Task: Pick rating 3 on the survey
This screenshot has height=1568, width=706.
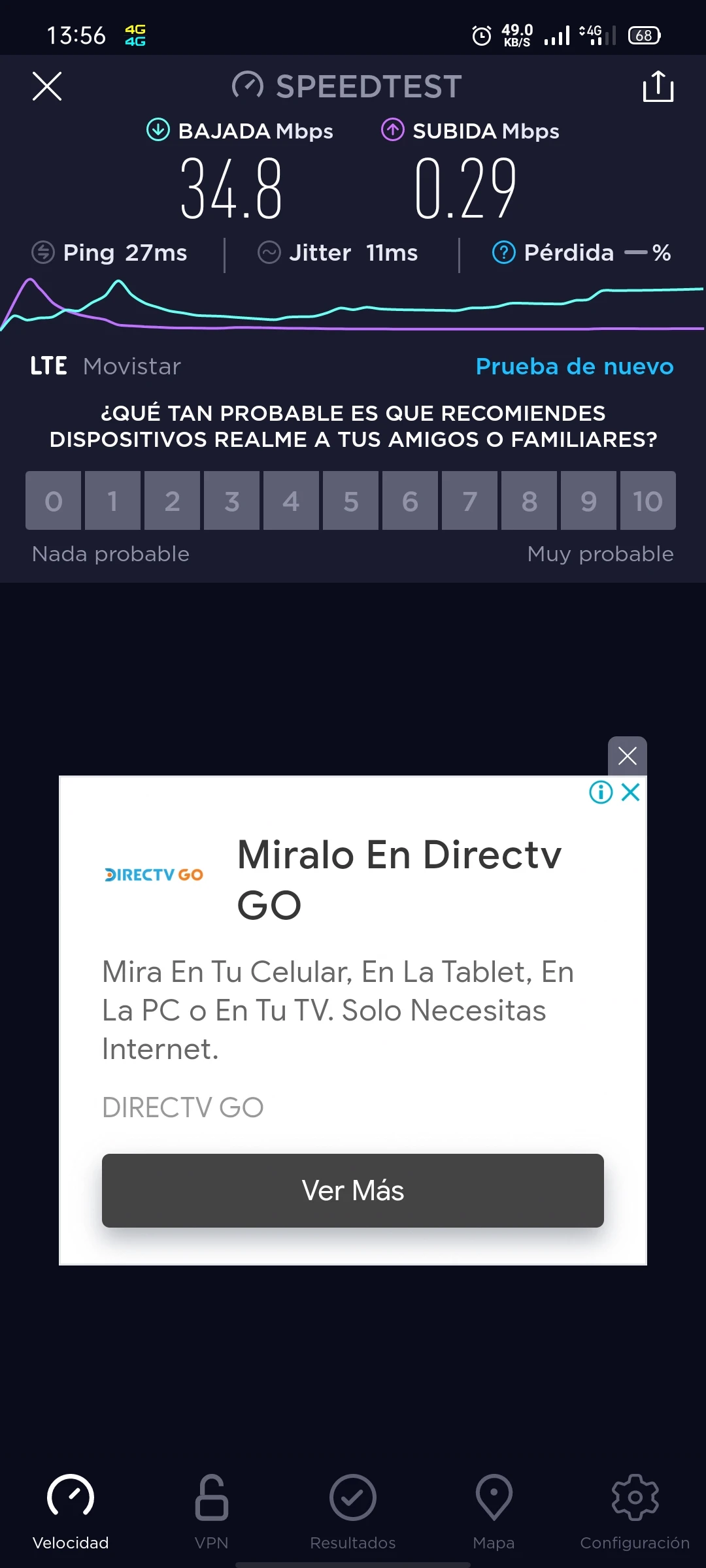Action: tap(231, 501)
